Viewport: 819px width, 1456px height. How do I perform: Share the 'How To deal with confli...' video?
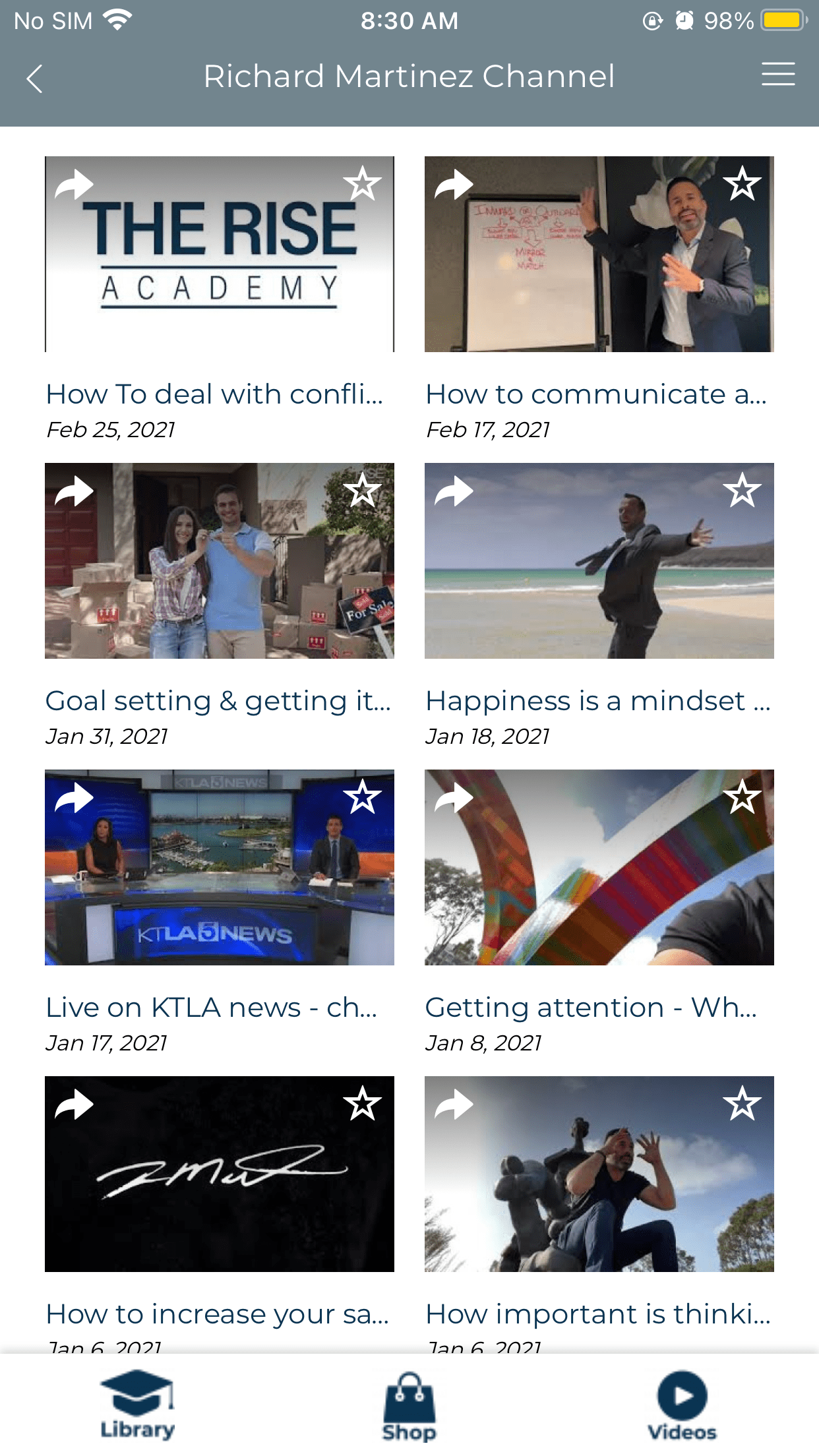click(74, 185)
